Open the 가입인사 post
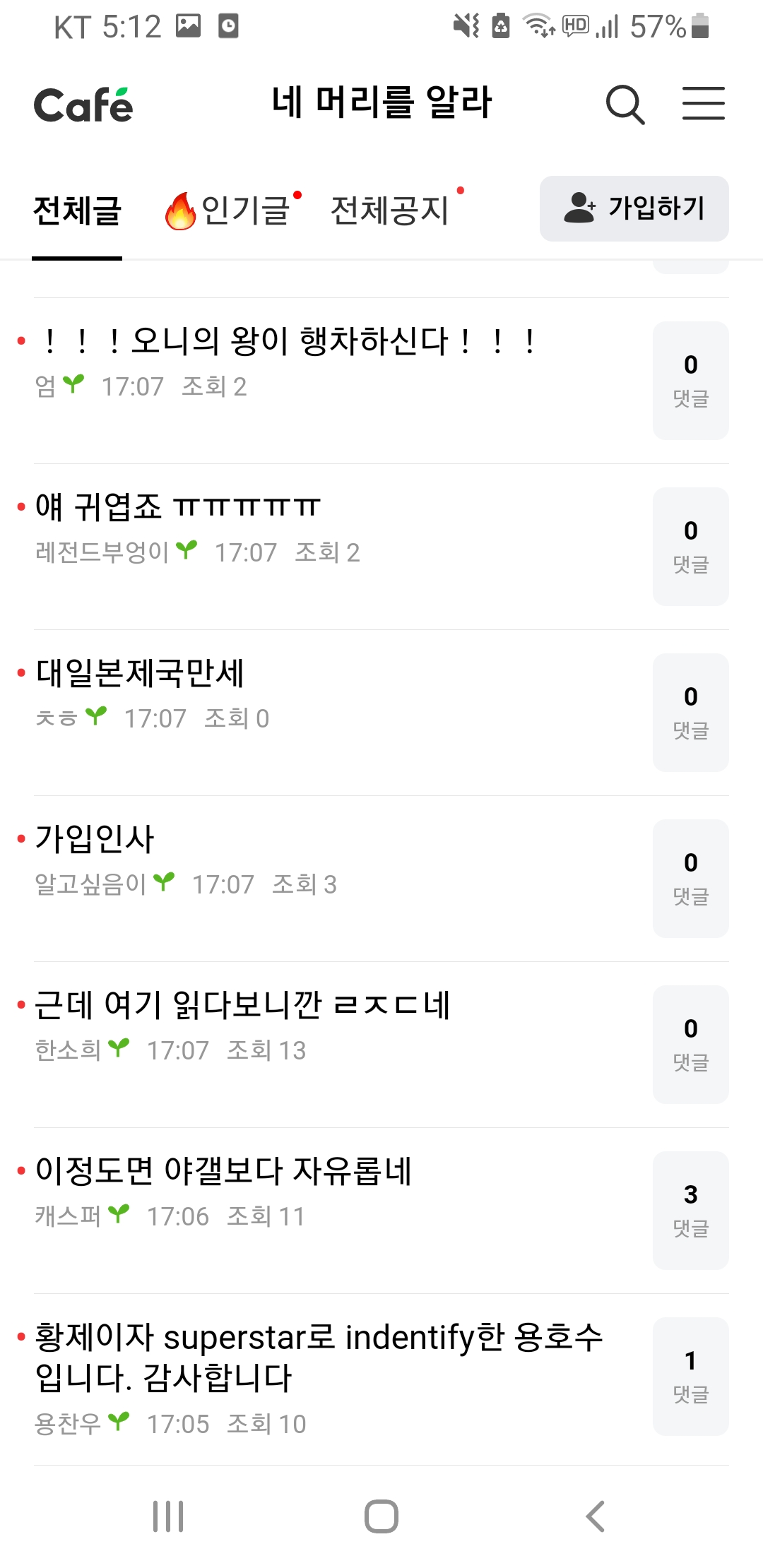Viewport: 763px width, 1568px height. [x=95, y=839]
